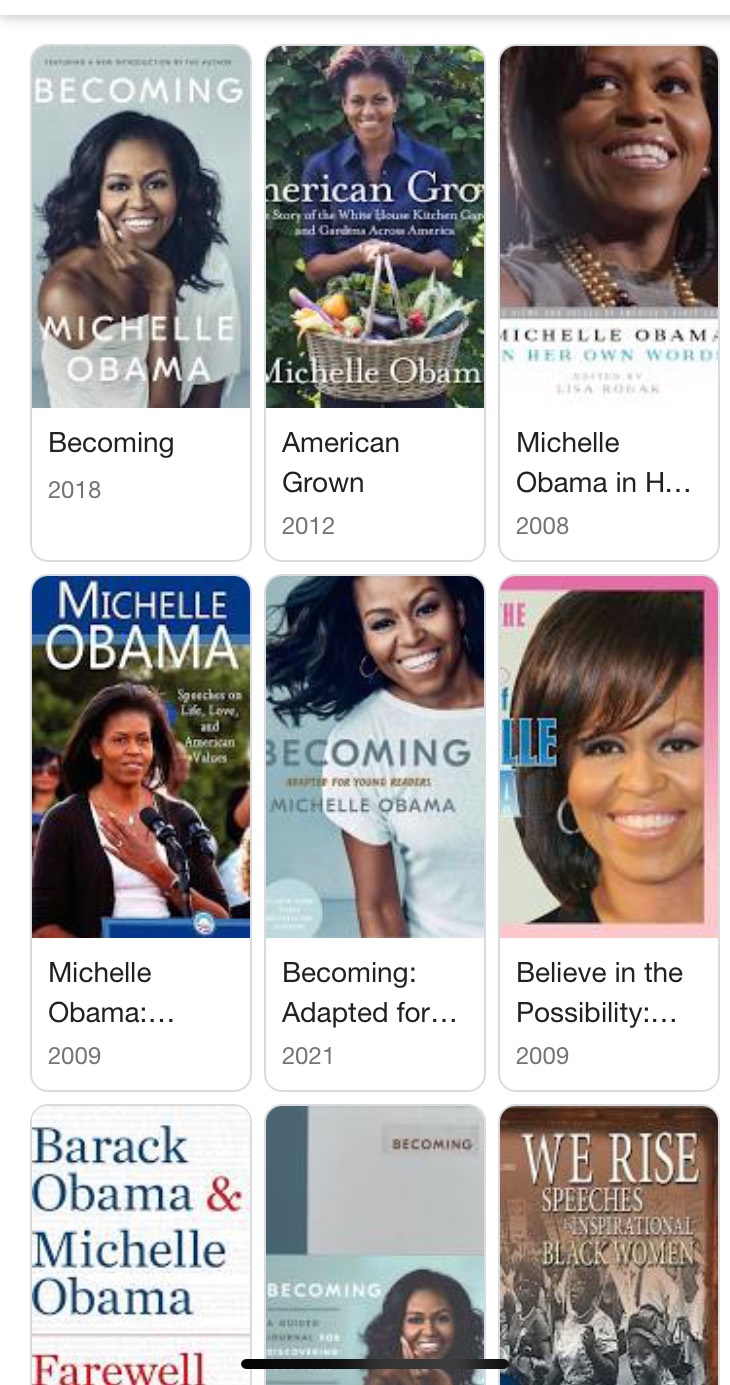Open the Barack Obama & Michelle Obama Farewell card
Viewport: 730px width, 1385px height.
tap(141, 1245)
